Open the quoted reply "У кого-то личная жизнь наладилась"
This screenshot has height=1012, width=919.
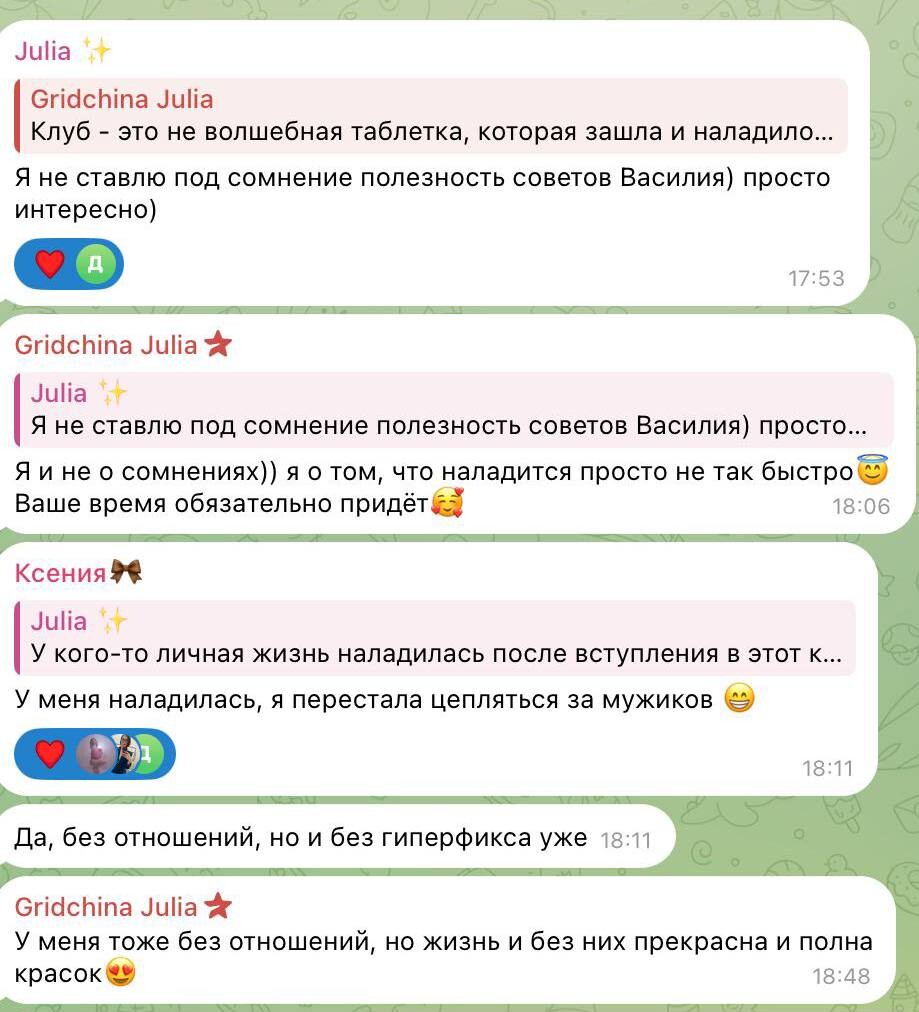click(x=435, y=638)
